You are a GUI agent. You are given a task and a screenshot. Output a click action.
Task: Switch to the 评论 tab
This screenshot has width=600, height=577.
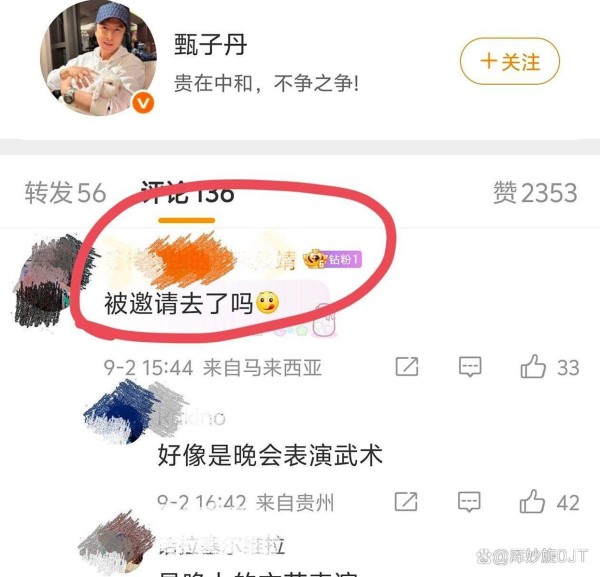(188, 193)
